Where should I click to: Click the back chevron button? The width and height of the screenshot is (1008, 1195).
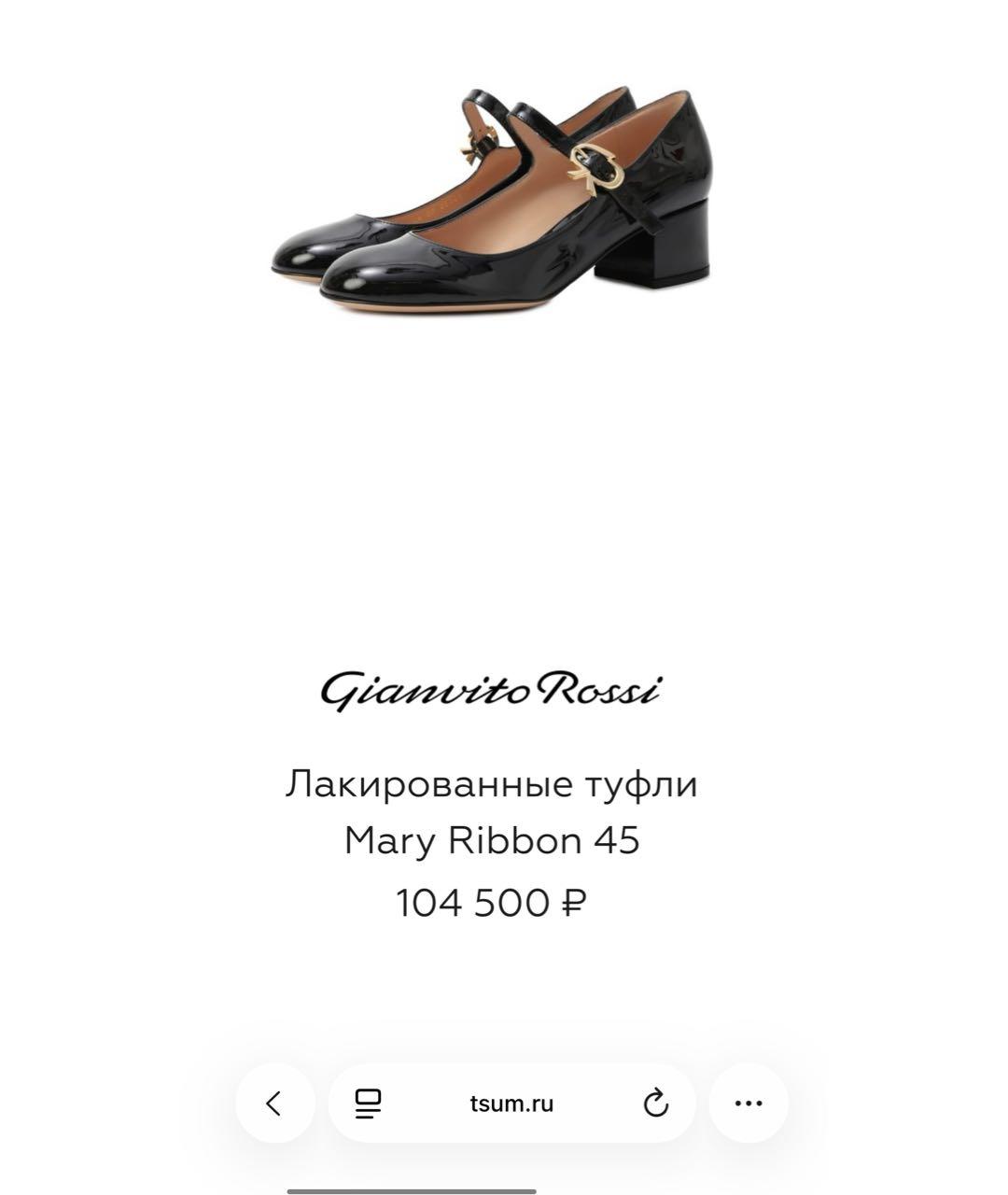point(275,1104)
